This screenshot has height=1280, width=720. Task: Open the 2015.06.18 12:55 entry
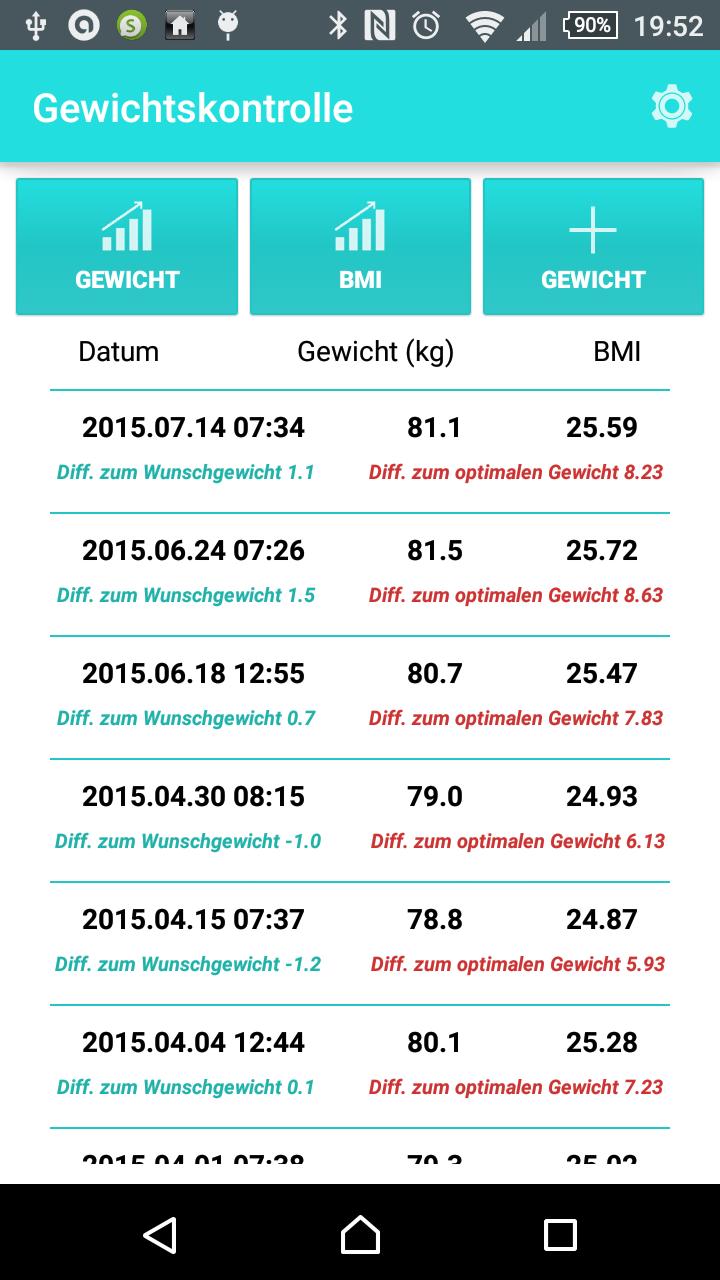[x=360, y=695]
